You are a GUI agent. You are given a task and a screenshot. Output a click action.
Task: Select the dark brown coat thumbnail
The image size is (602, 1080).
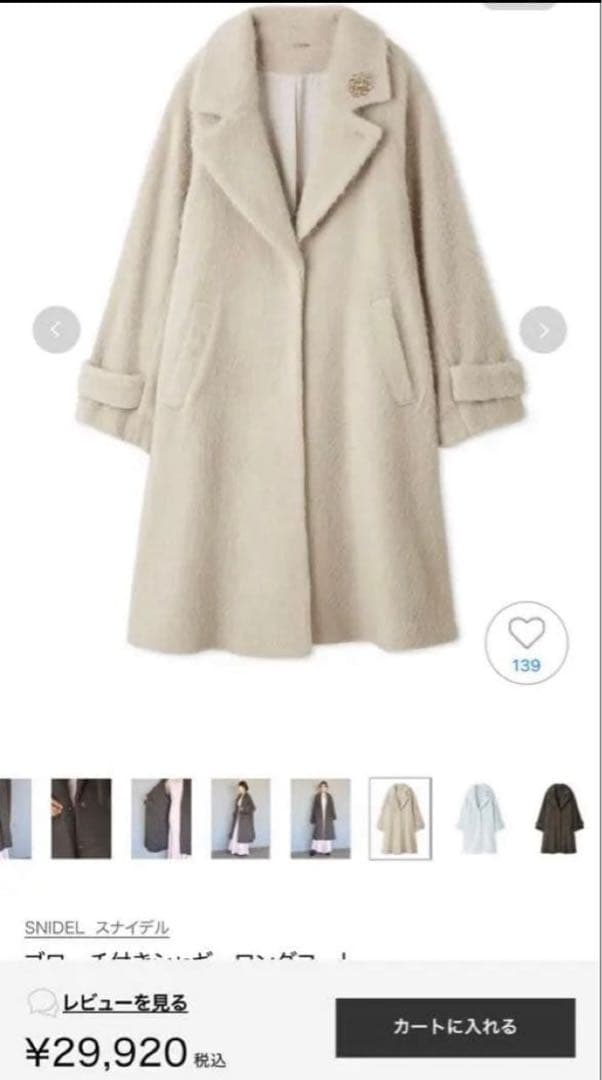[560, 818]
